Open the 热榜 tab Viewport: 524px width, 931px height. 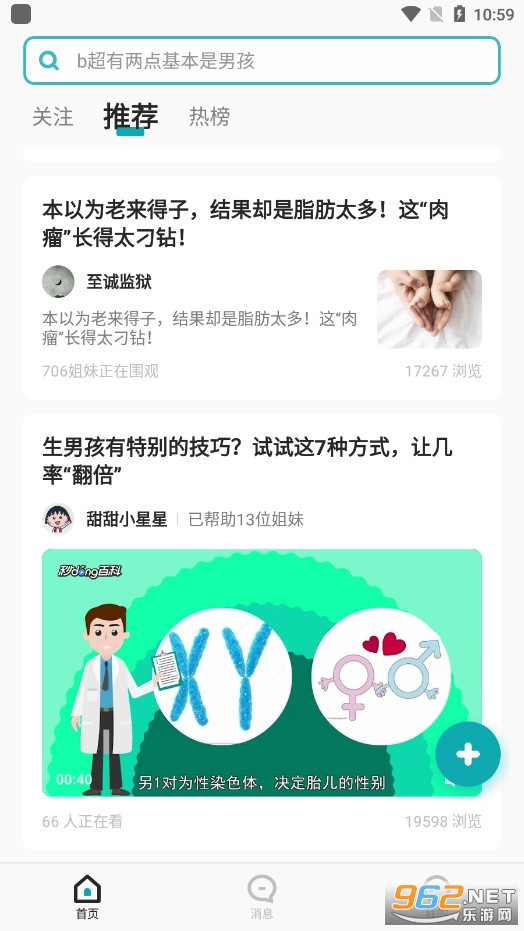click(209, 116)
